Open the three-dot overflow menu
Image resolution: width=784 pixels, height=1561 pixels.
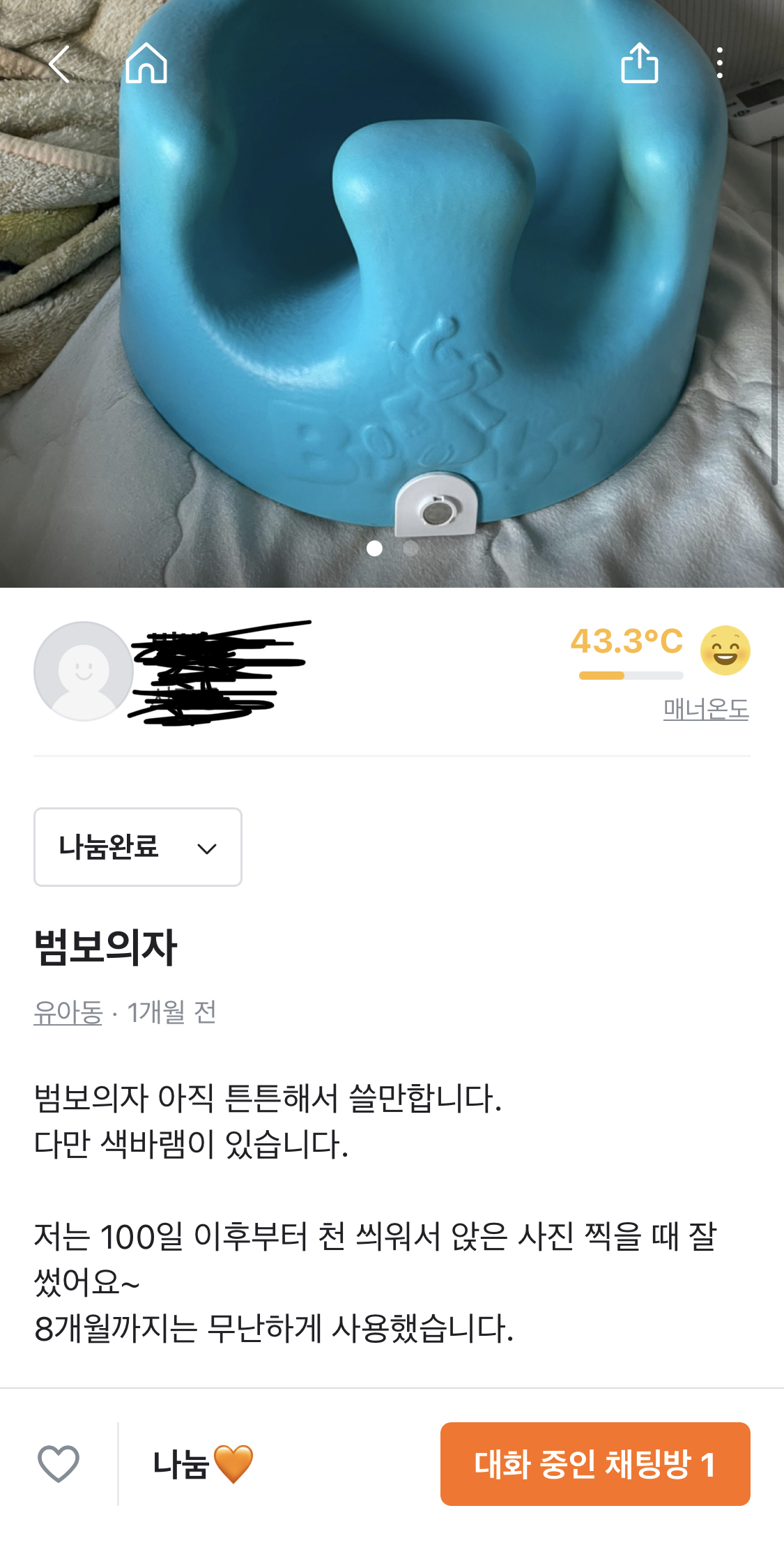(x=720, y=63)
